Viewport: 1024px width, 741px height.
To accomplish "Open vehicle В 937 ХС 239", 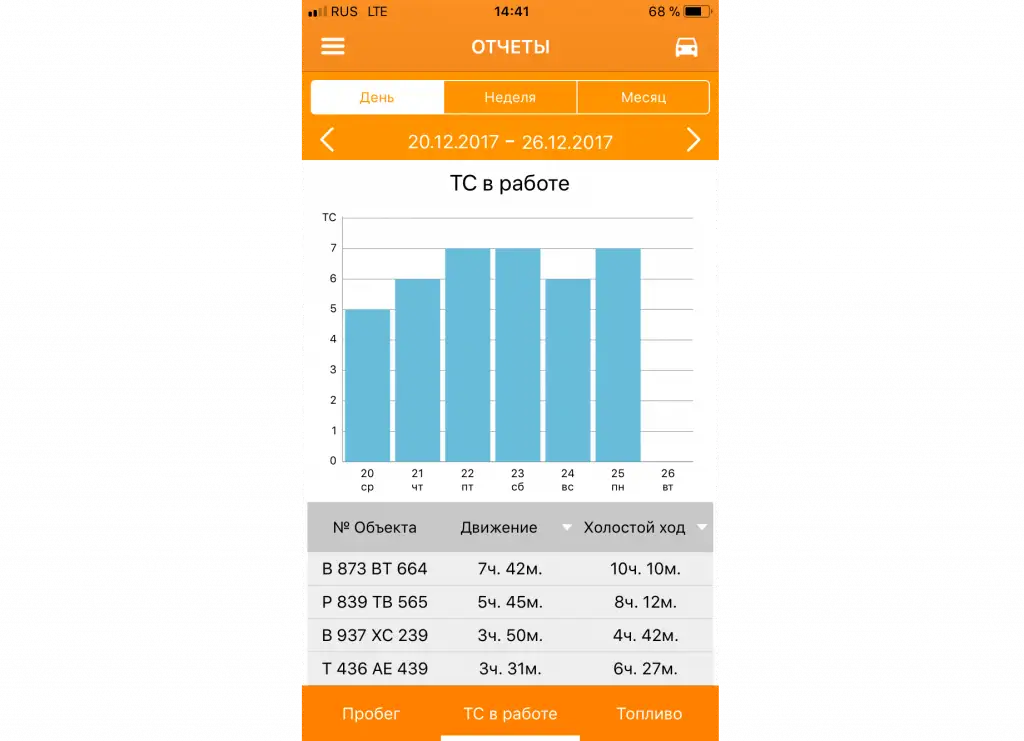I will coord(375,636).
